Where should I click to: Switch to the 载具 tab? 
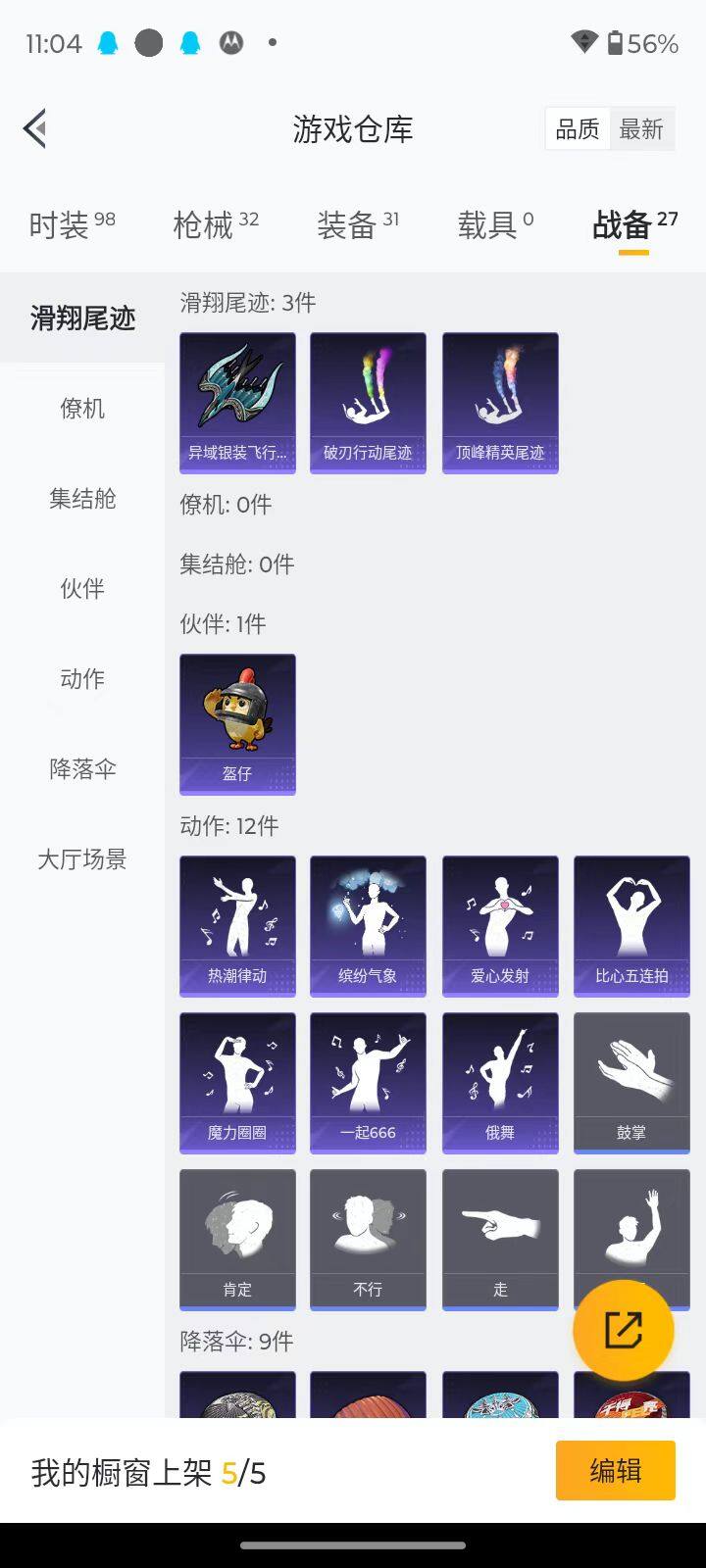pos(495,224)
